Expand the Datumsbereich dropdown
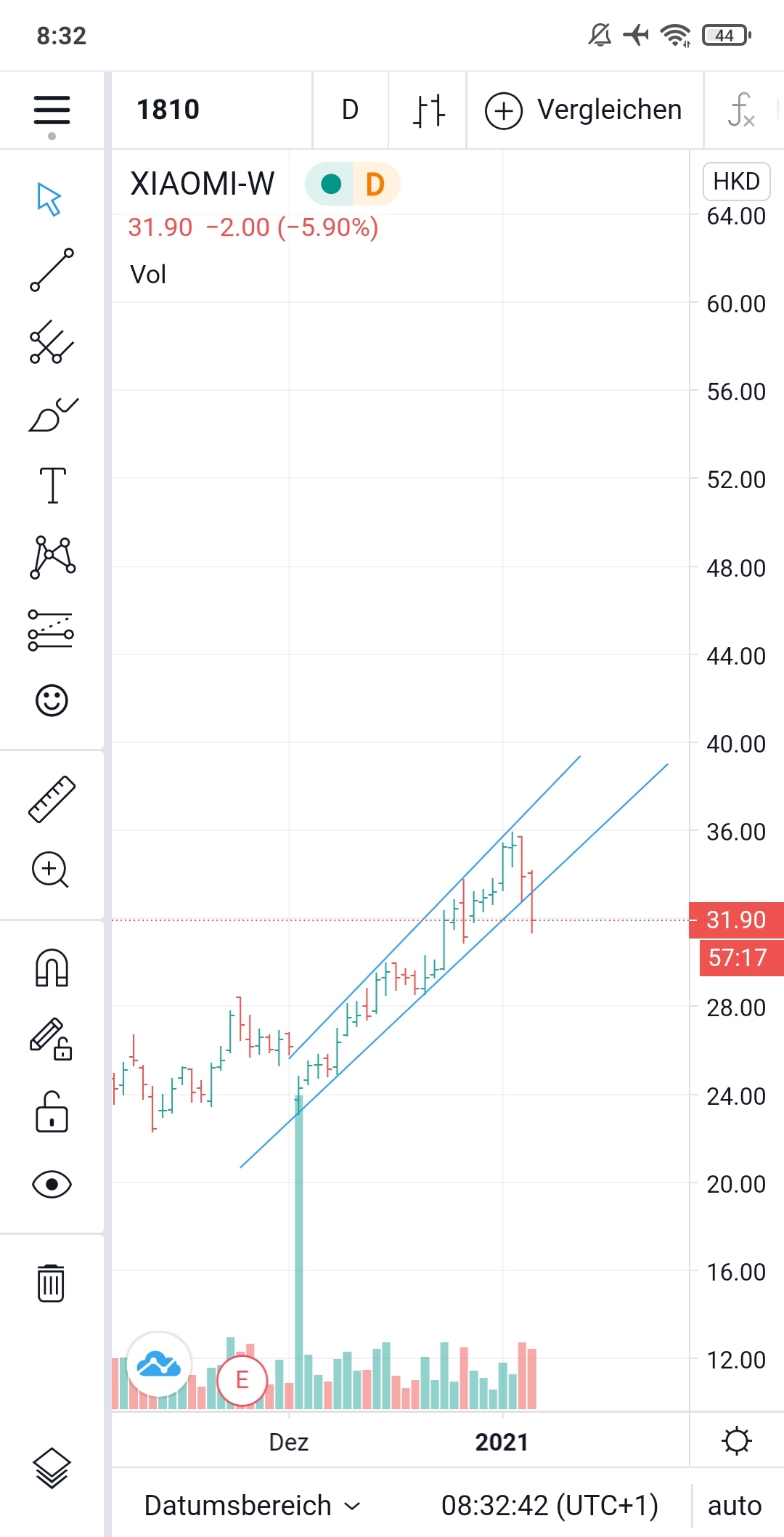The width and height of the screenshot is (784, 1537). (x=252, y=1506)
